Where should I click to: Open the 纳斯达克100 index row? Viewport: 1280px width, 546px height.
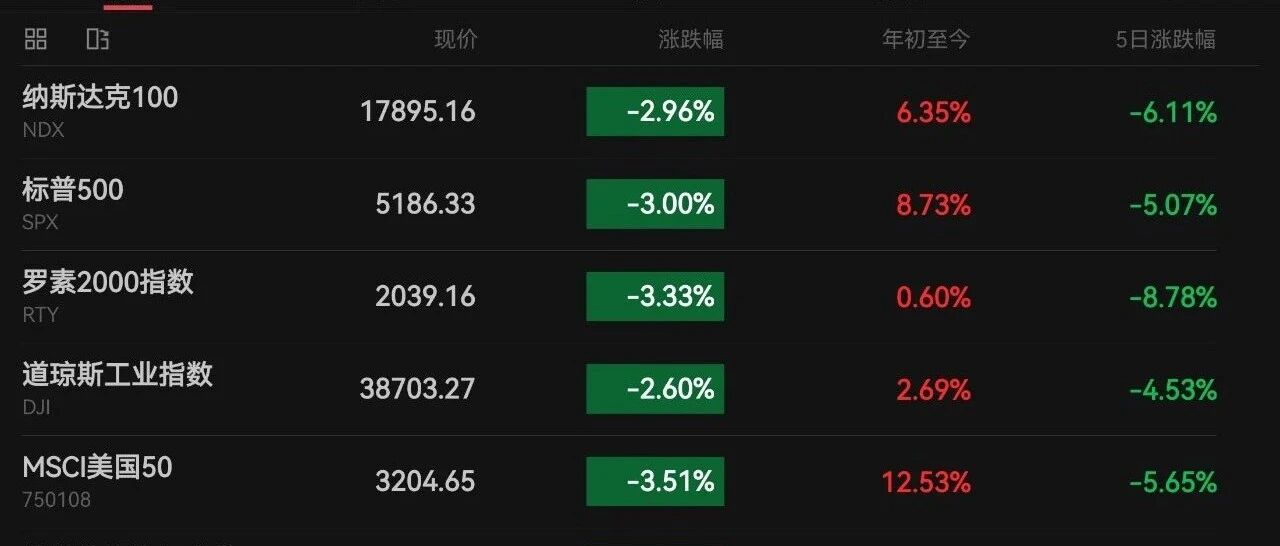coord(620,112)
